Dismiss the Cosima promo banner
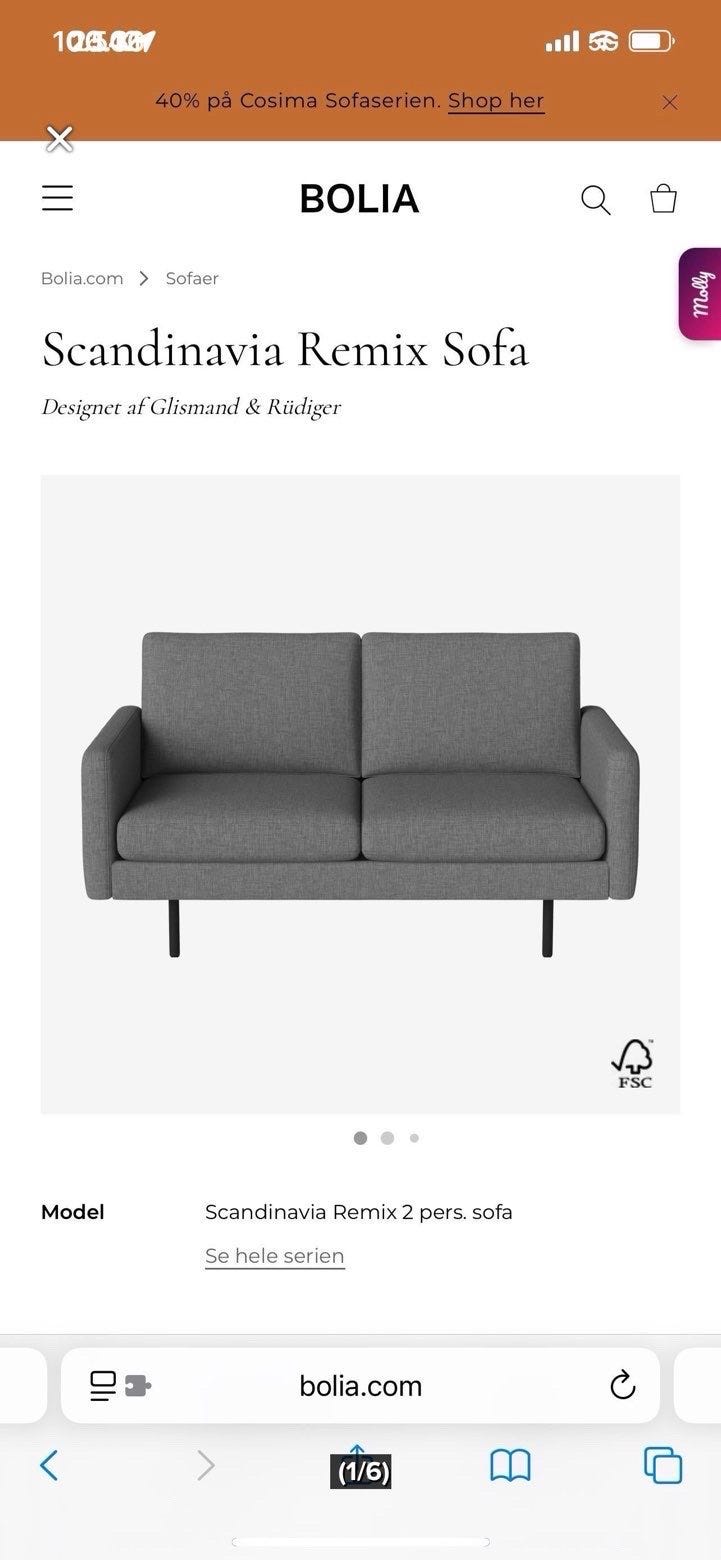The height and width of the screenshot is (1560, 721). tap(670, 102)
